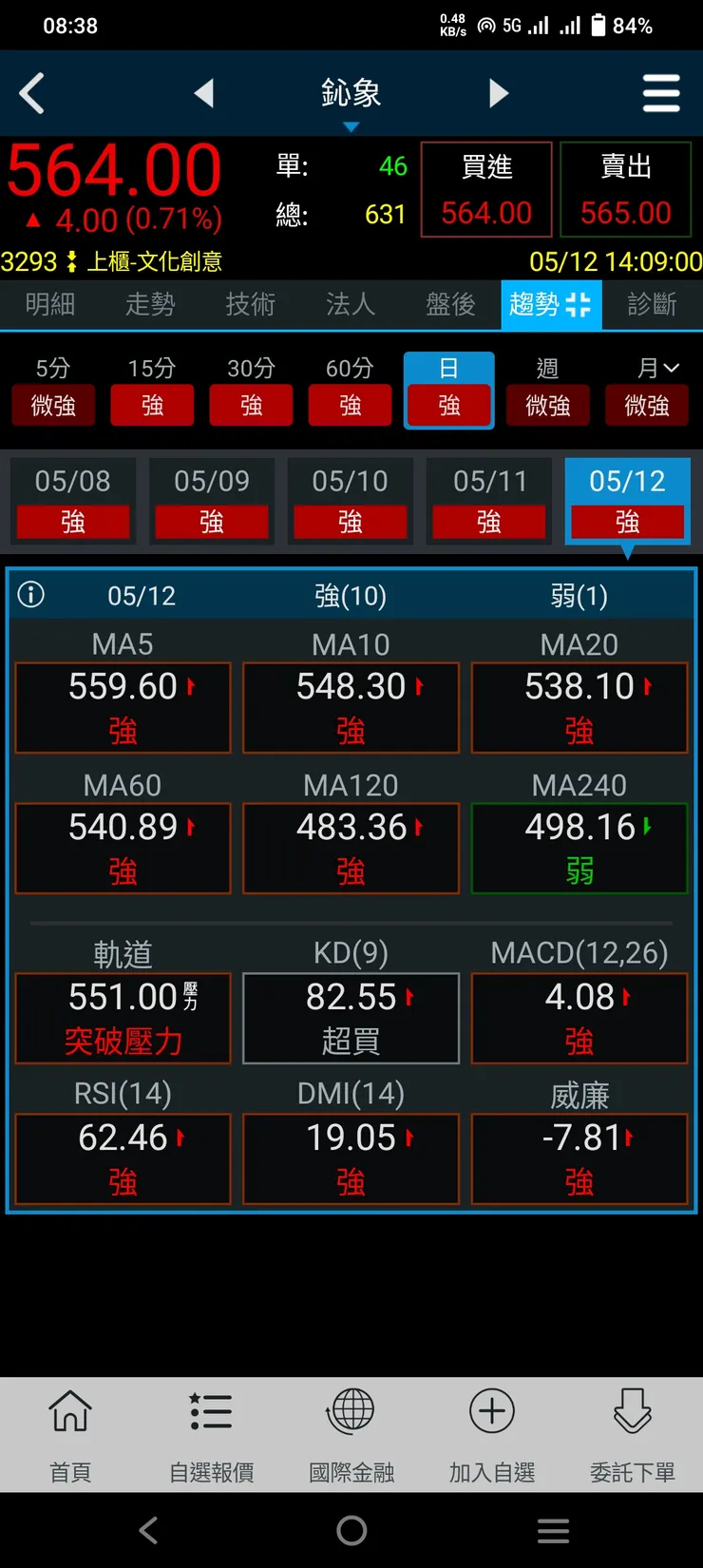Select the 05/10 date card
This screenshot has height=1568, width=703.
pyautogui.click(x=351, y=501)
